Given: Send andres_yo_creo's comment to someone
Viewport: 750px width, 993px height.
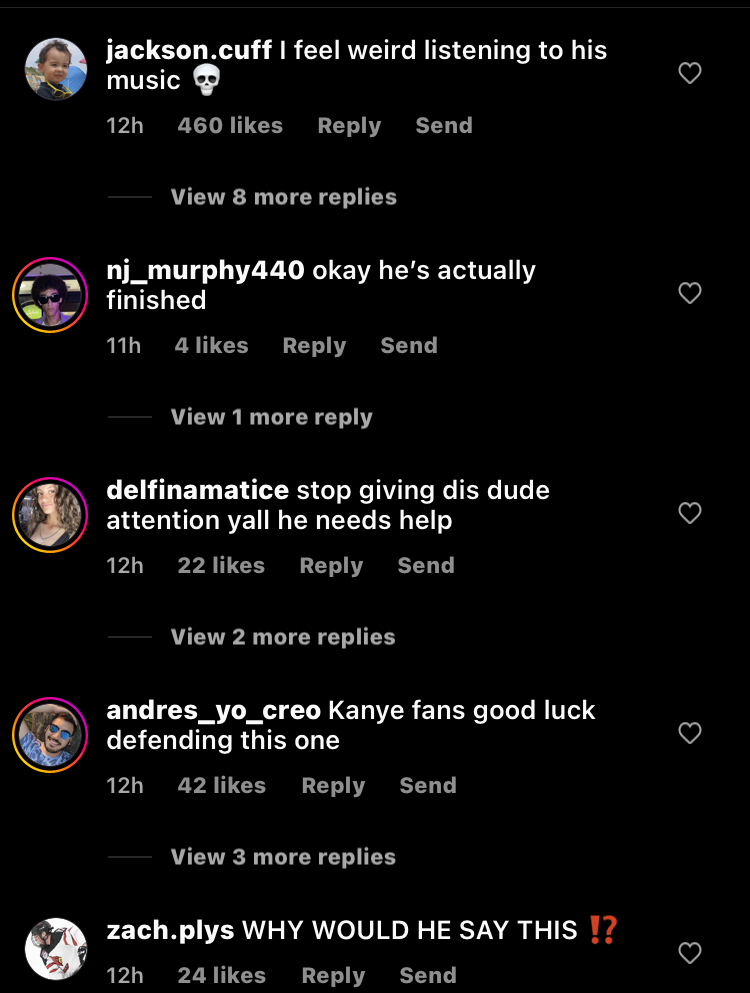Looking at the screenshot, I should click(x=427, y=786).
